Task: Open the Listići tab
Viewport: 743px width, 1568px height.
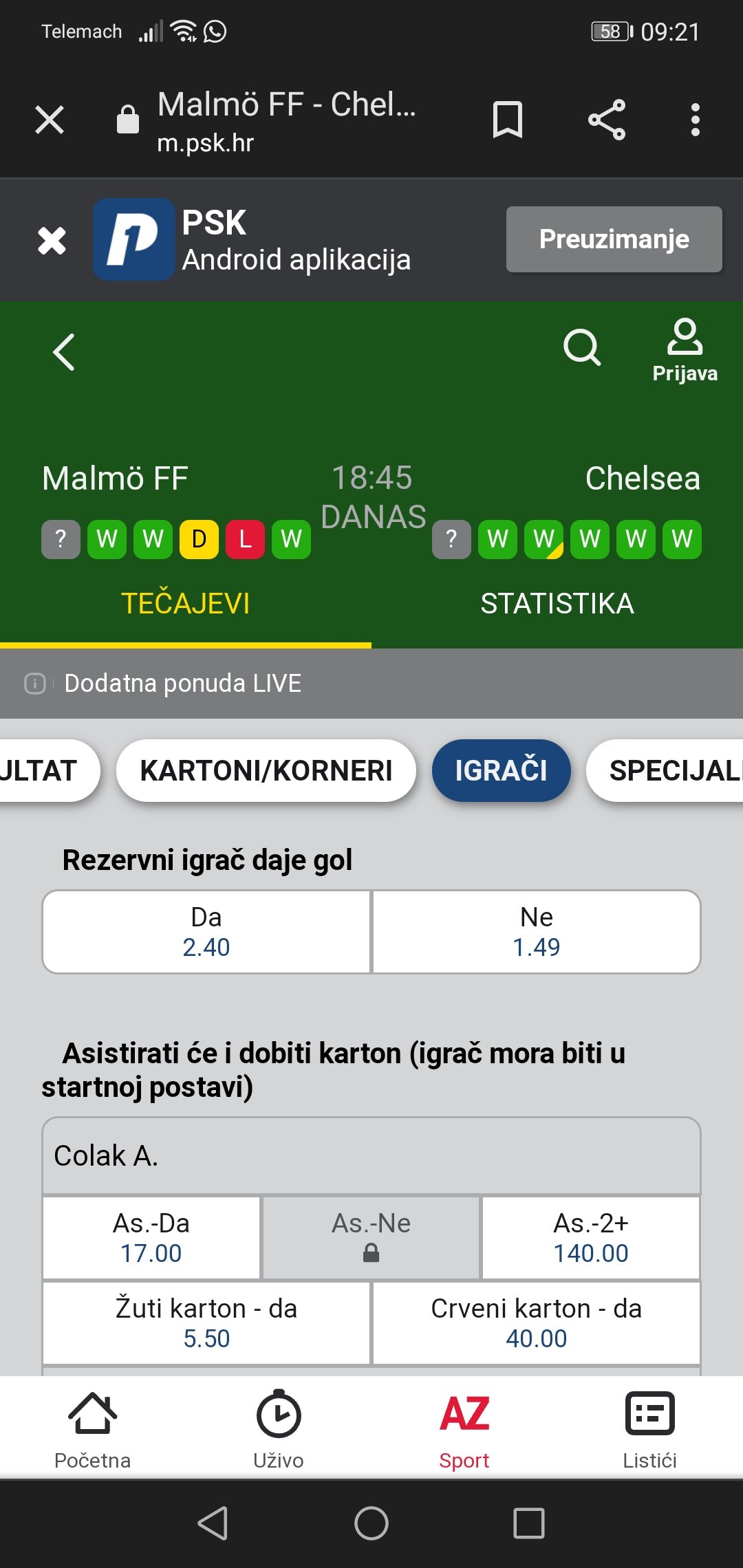Action: (x=650, y=1429)
